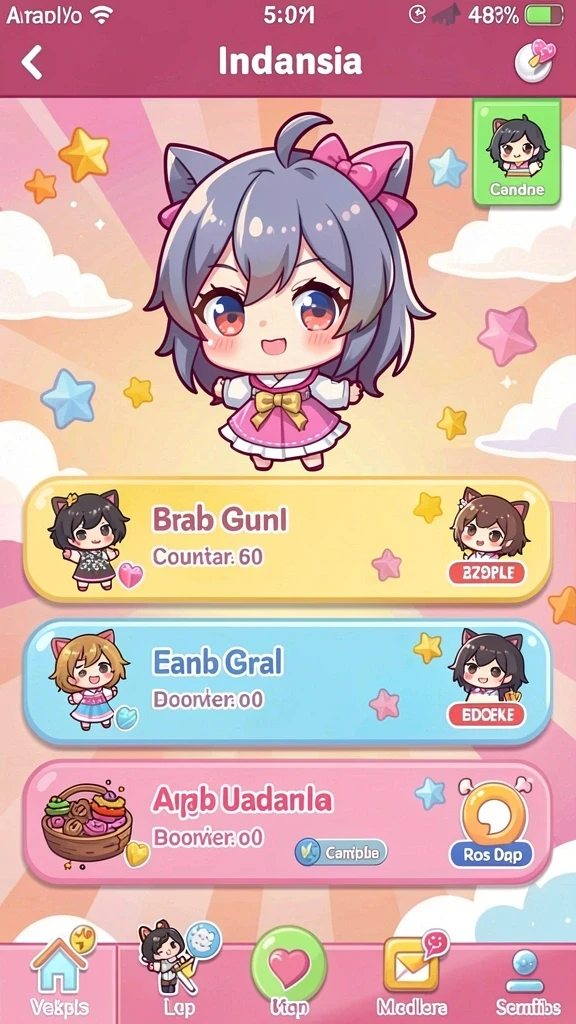Screen dimensions: 576x1024
Task: Switch to the Lep tab
Action: (x=178, y=973)
